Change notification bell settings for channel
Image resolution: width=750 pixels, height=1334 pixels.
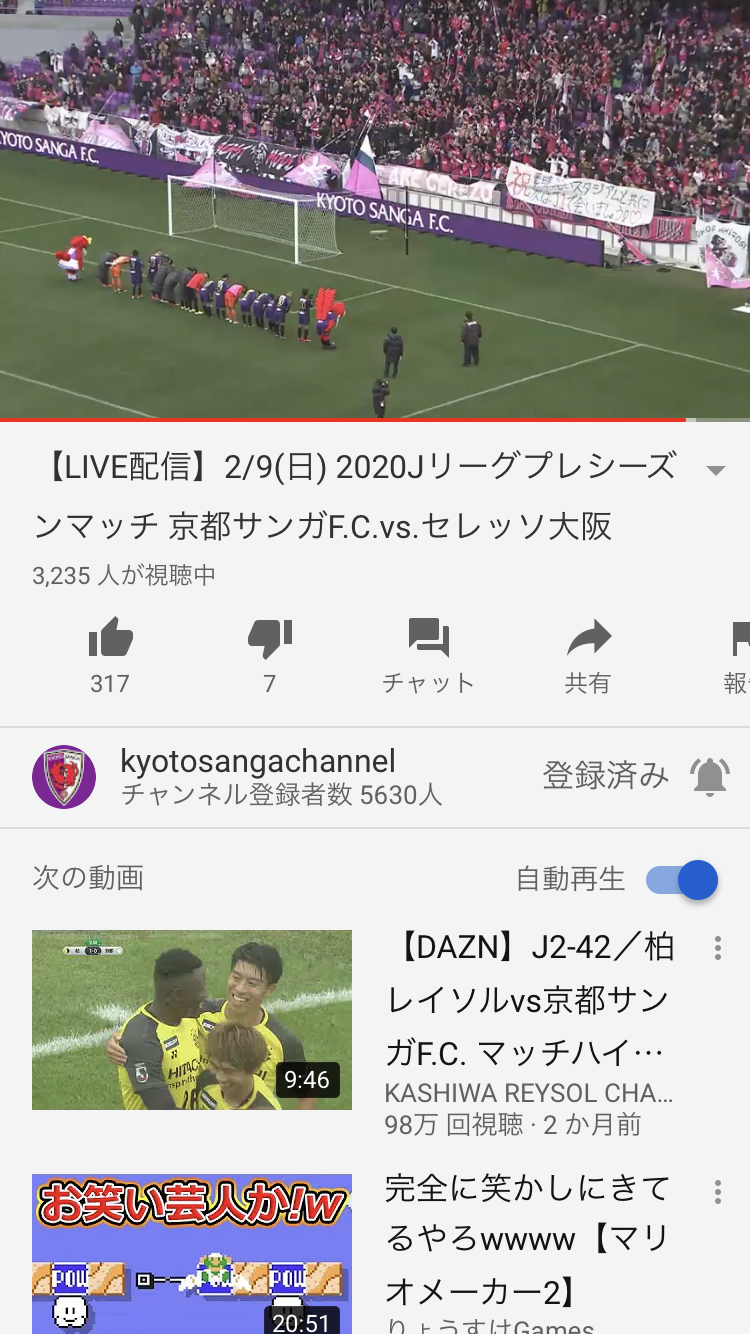(710, 777)
